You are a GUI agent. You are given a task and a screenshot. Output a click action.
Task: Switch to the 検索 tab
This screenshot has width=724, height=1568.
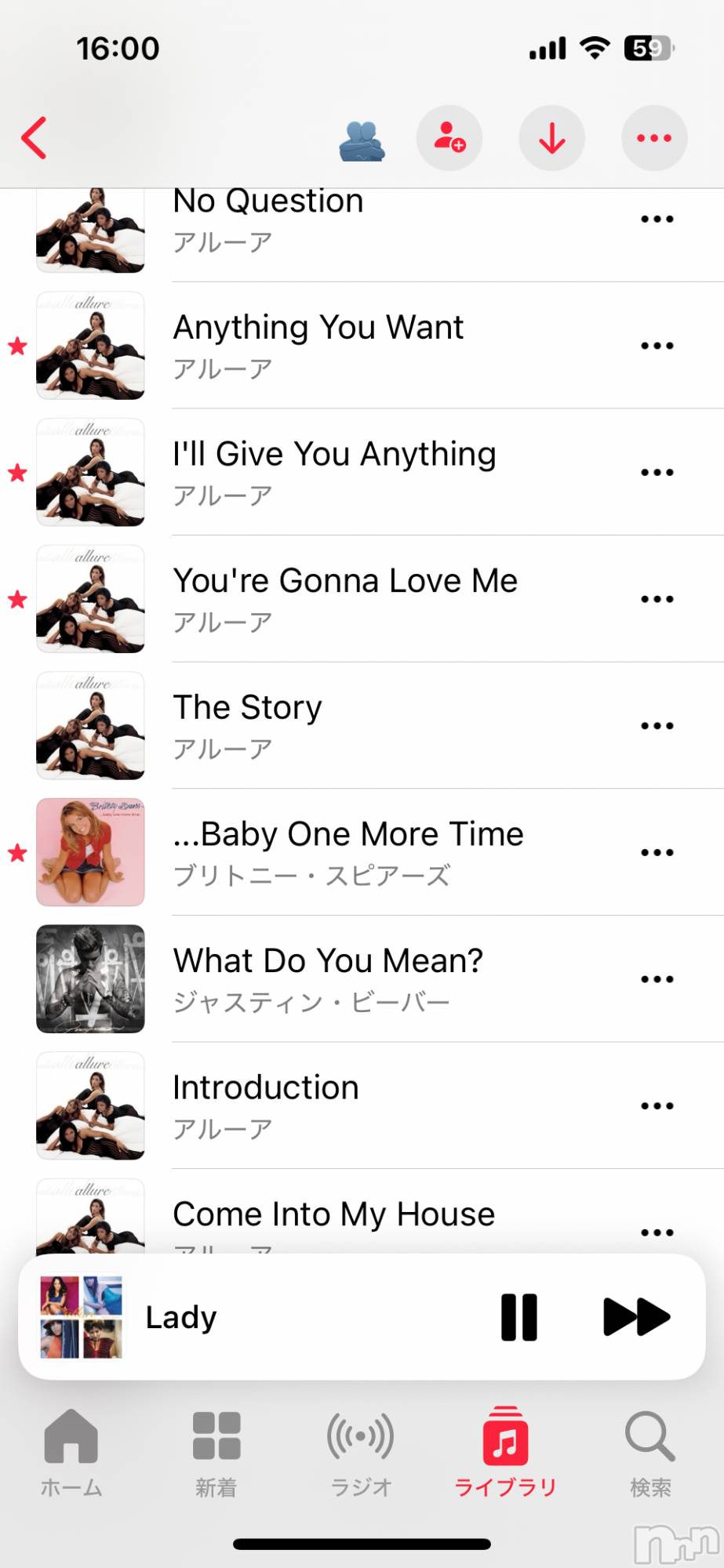point(650,1452)
